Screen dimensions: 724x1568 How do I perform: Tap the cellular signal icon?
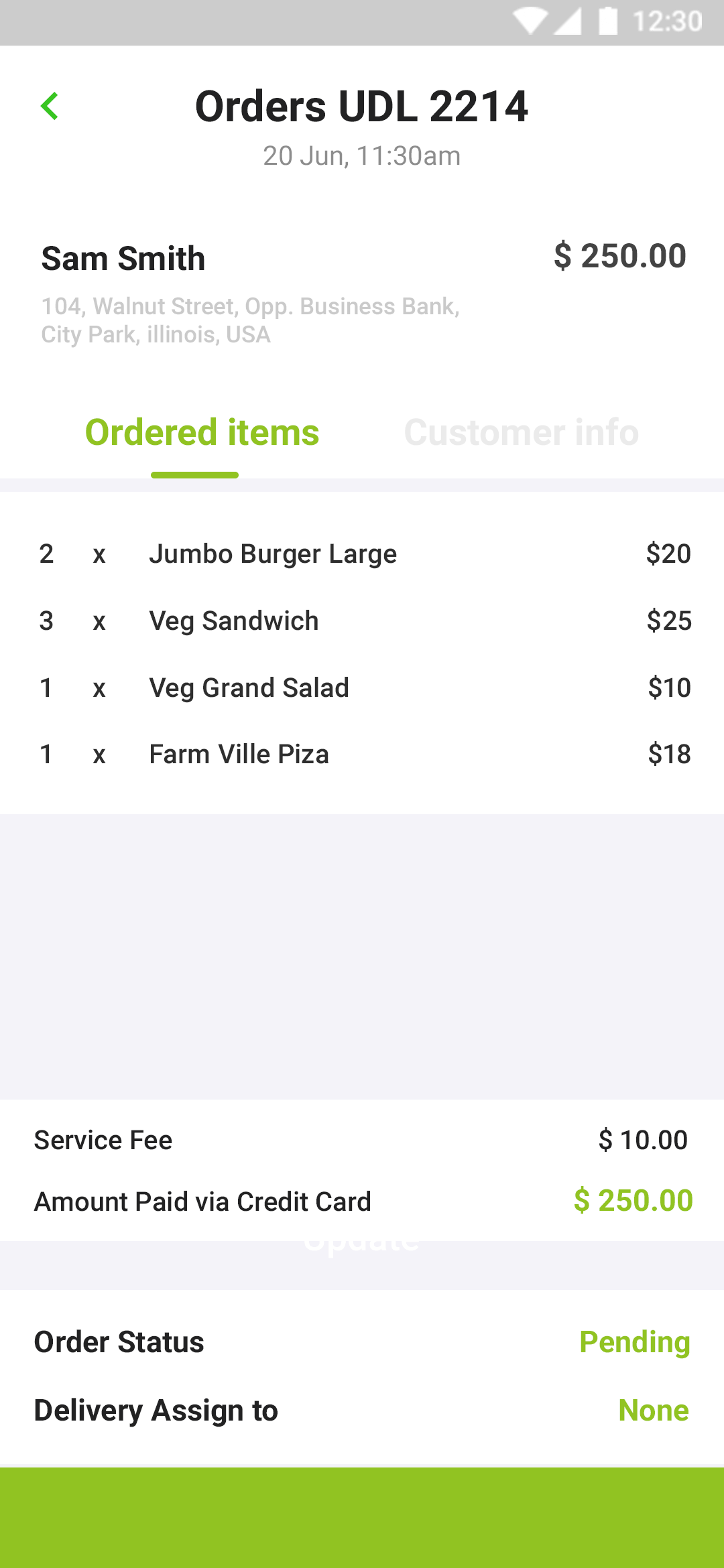[567, 22]
